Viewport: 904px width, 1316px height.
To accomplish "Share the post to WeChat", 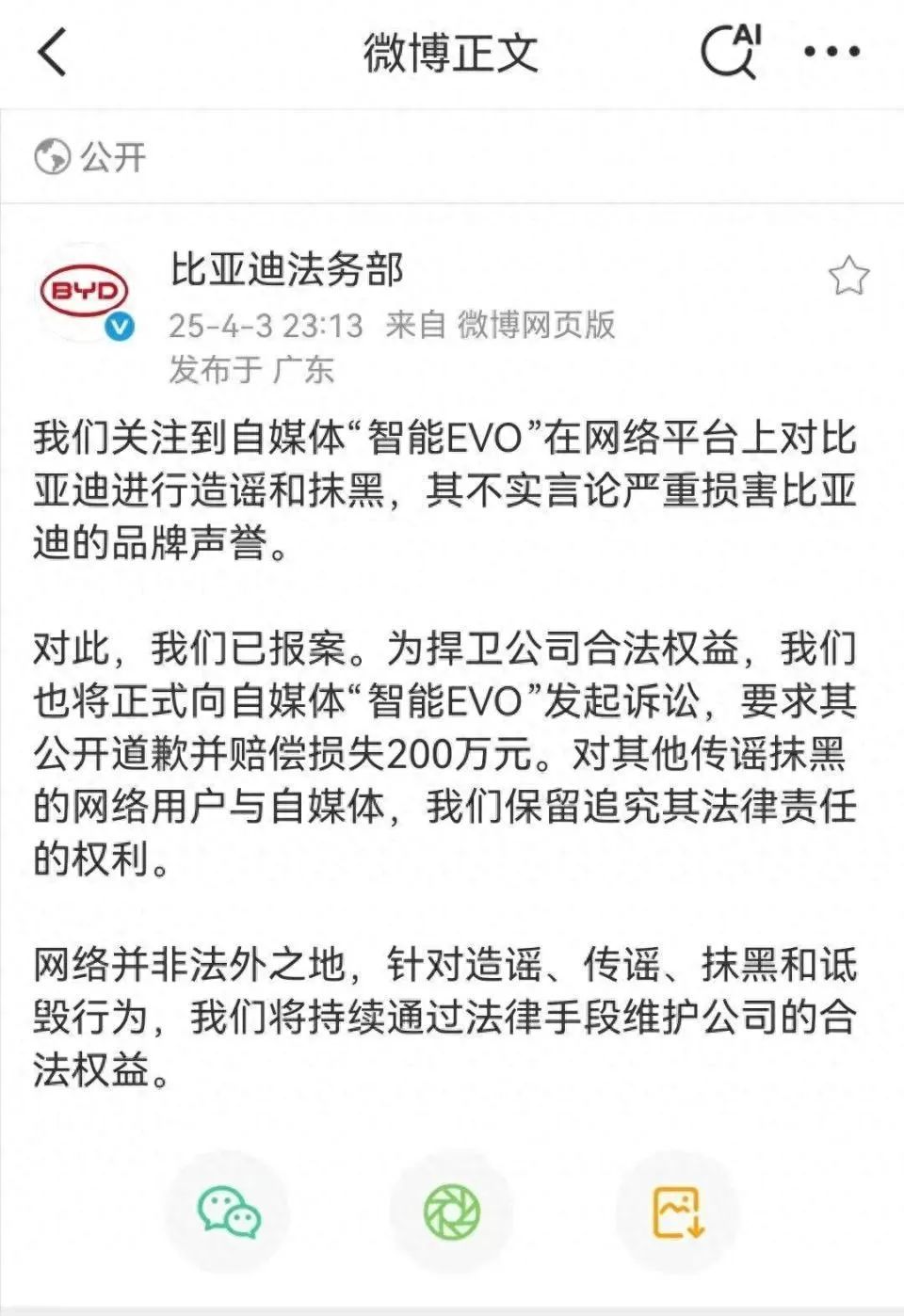I will pyautogui.click(x=228, y=1212).
